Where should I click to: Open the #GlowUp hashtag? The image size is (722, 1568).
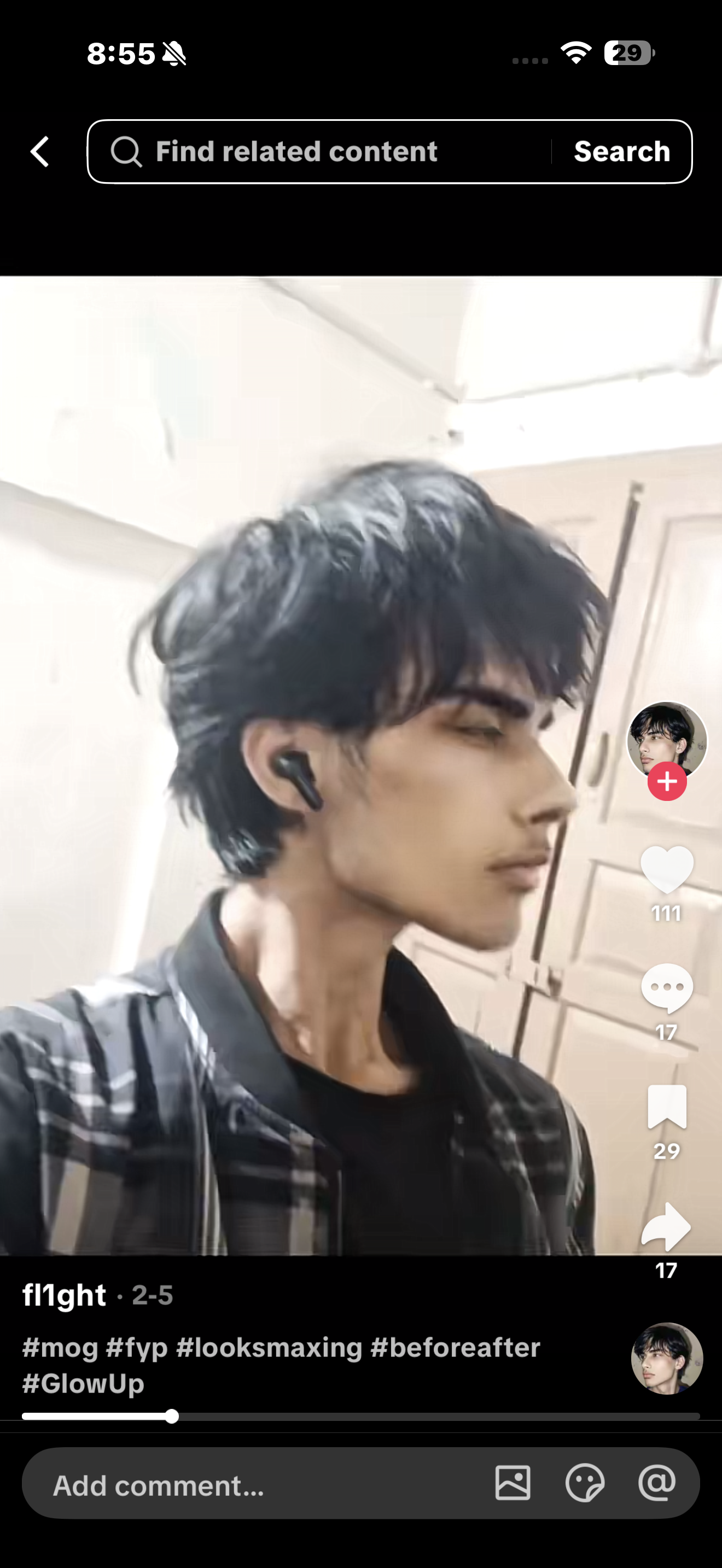coord(83,1384)
